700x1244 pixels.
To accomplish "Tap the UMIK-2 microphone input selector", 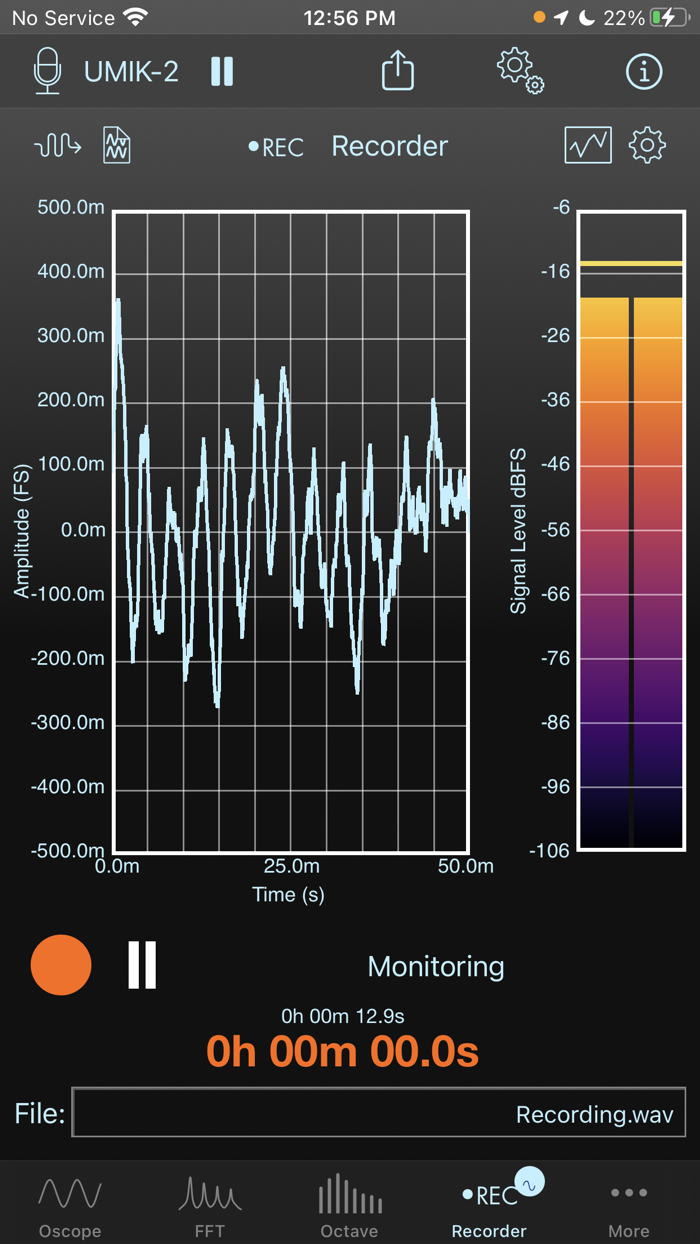I will (x=105, y=72).
